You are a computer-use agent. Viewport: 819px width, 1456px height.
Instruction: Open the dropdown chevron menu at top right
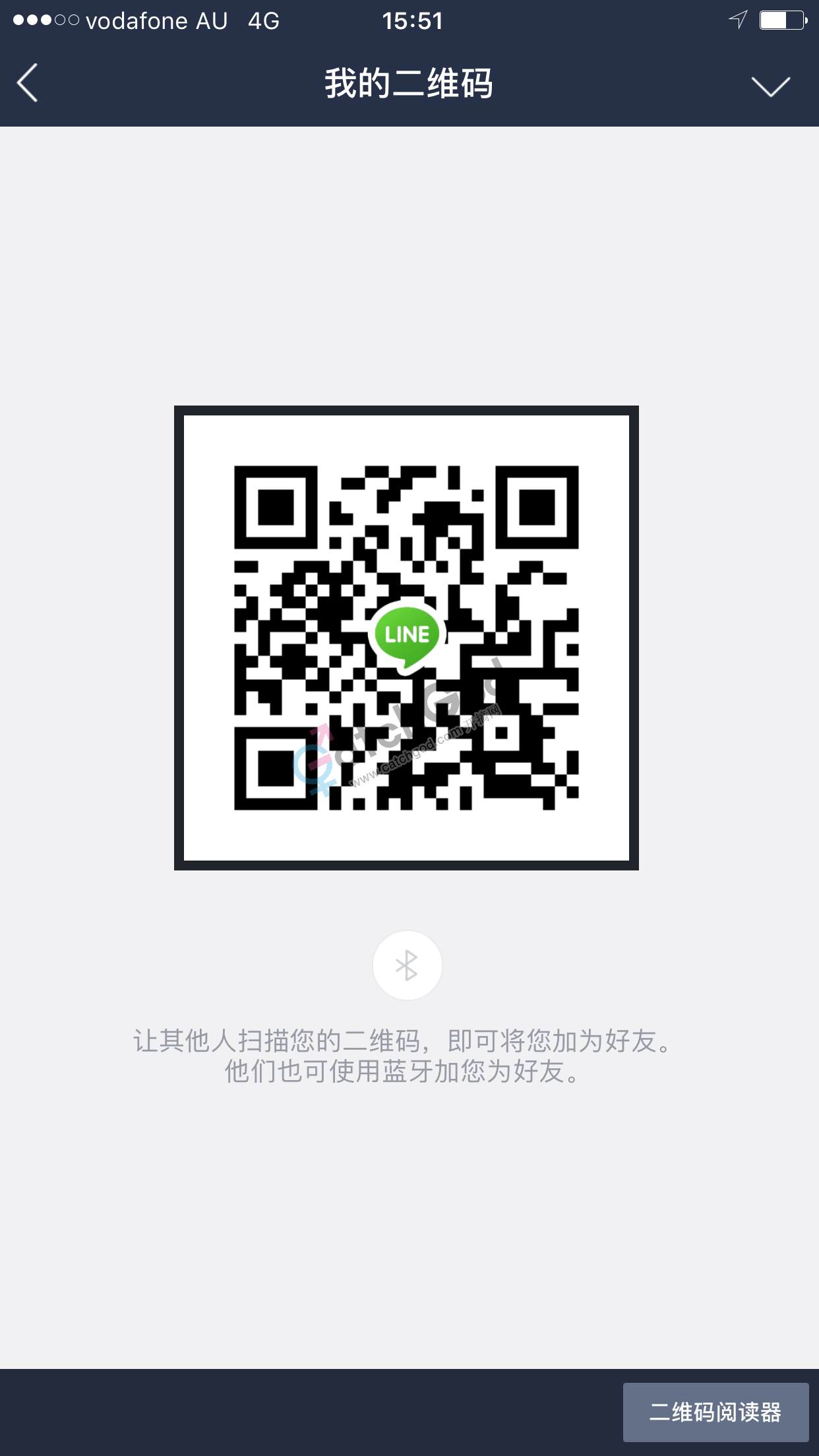770,86
